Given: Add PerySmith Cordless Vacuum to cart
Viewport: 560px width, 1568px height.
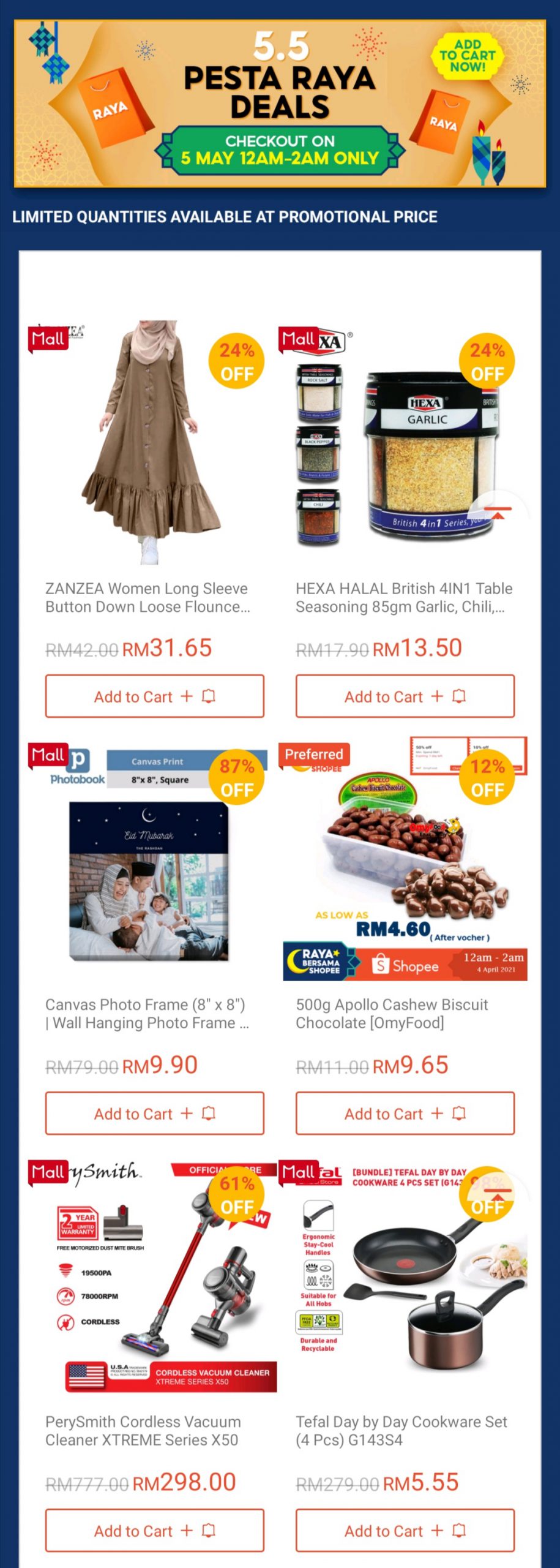Looking at the screenshot, I should 154,1531.
